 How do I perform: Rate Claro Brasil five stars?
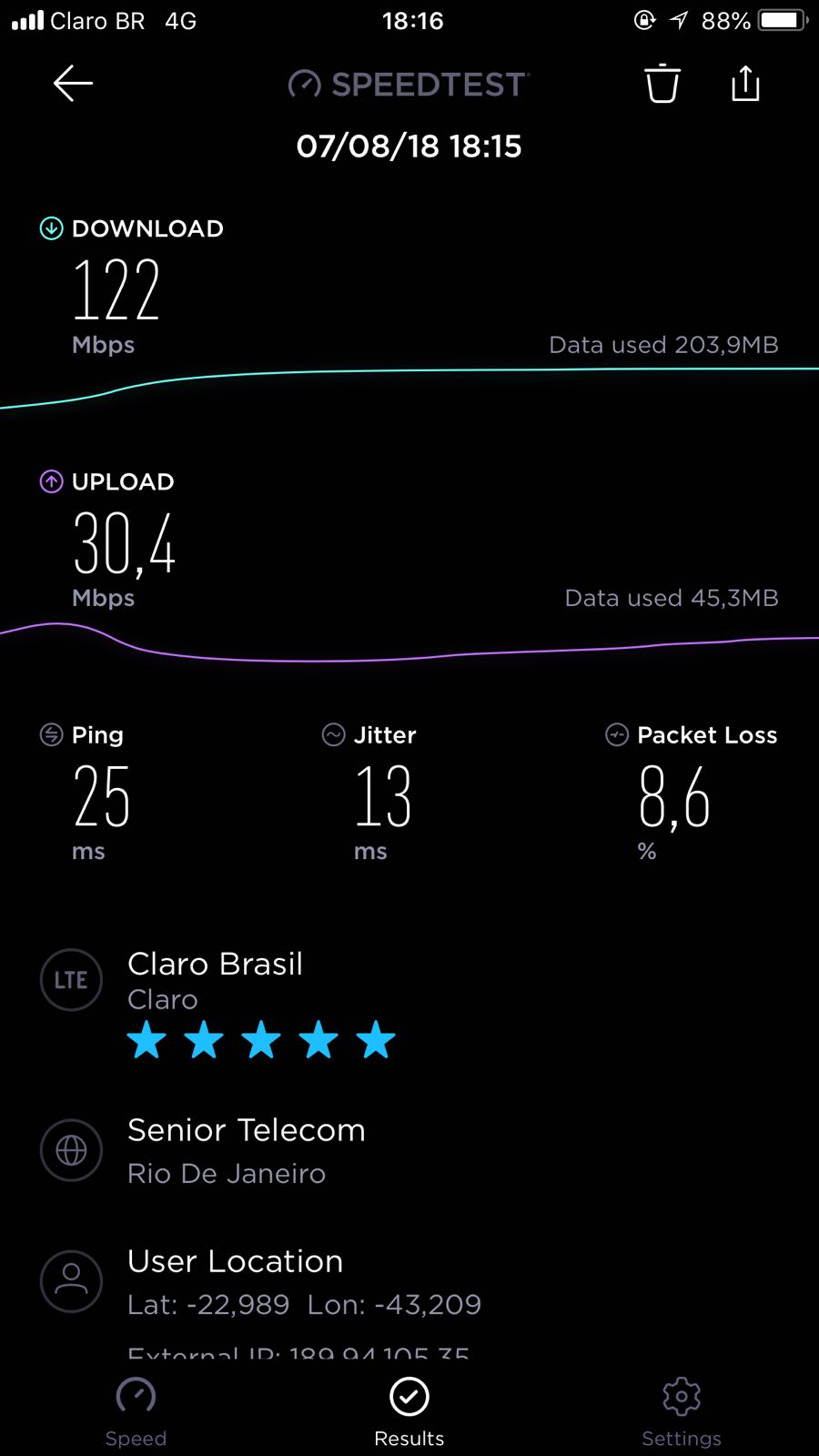point(376,1040)
